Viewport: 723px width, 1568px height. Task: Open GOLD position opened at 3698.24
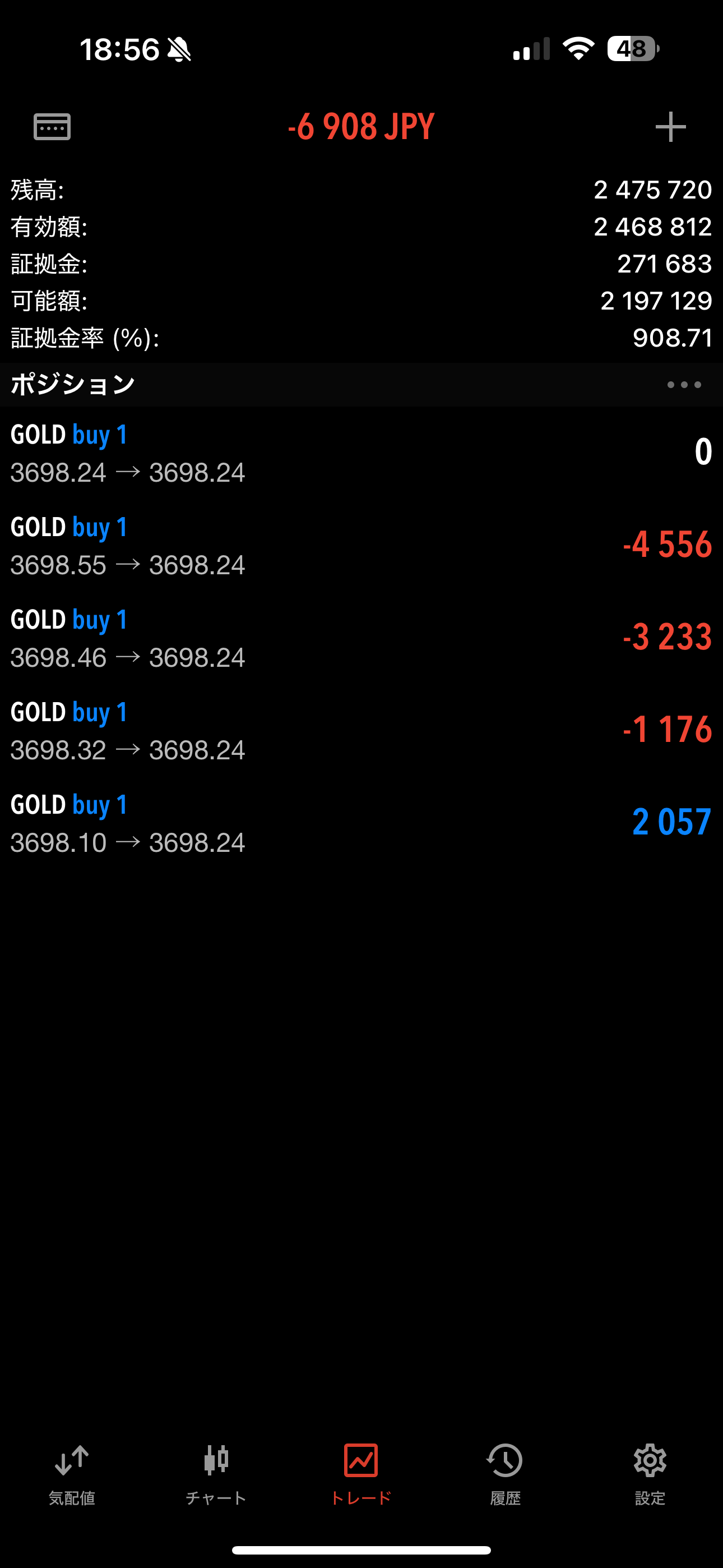tap(361, 453)
